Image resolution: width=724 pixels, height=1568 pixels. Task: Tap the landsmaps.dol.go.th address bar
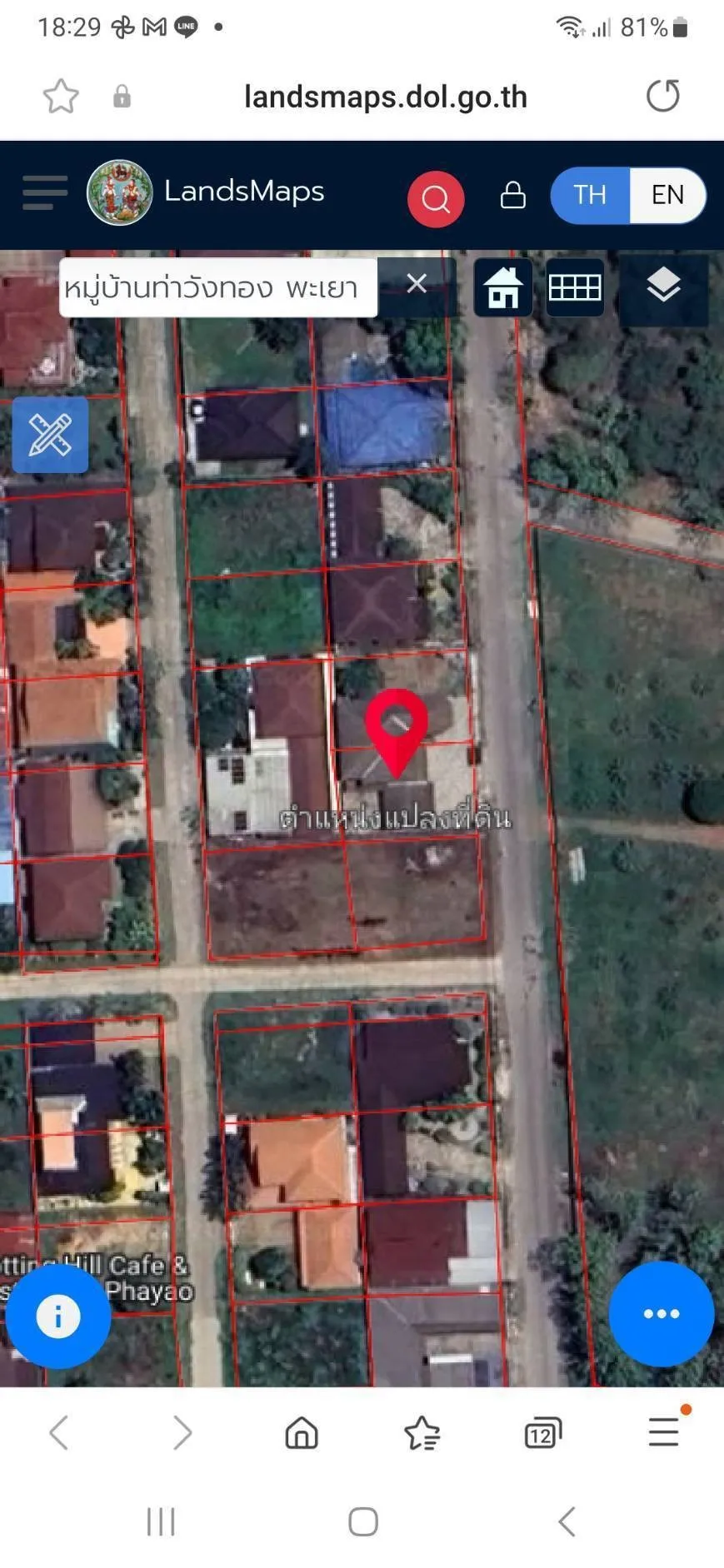point(385,97)
